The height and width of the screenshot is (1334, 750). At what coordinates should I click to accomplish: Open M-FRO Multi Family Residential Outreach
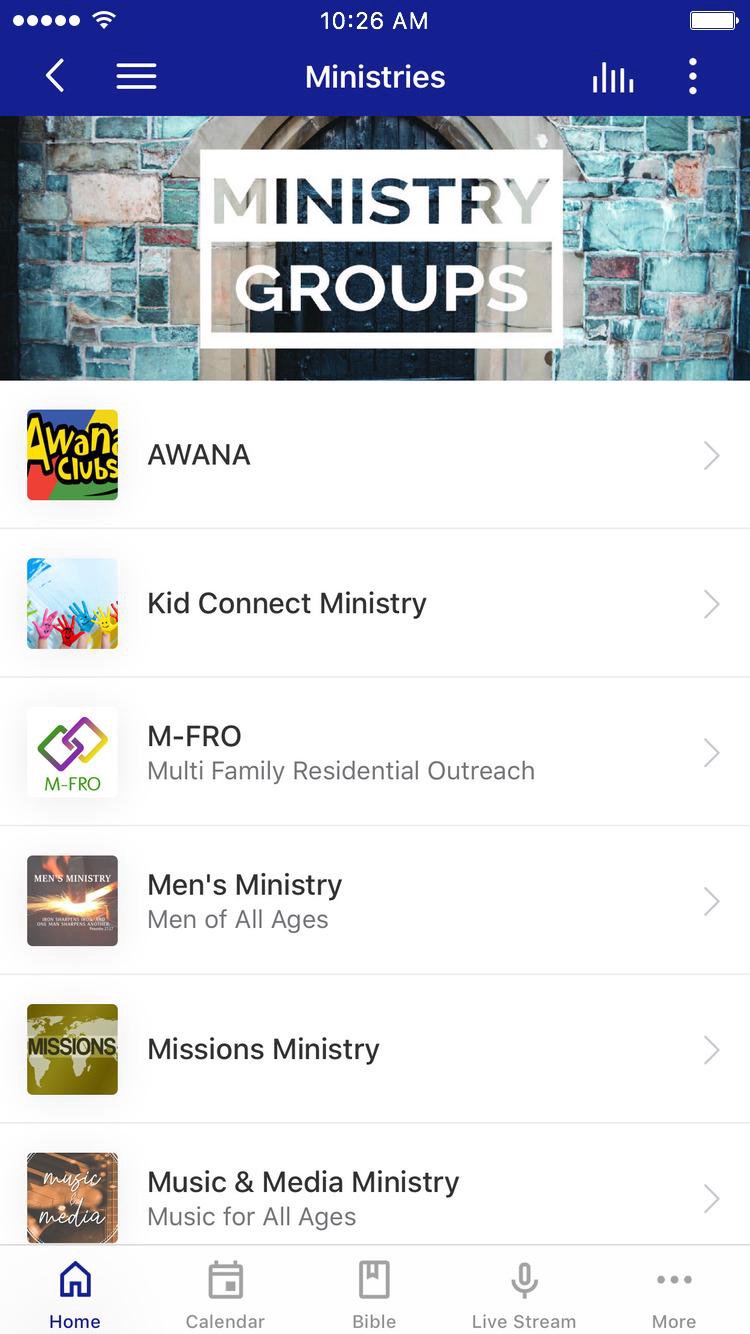[x=375, y=752]
